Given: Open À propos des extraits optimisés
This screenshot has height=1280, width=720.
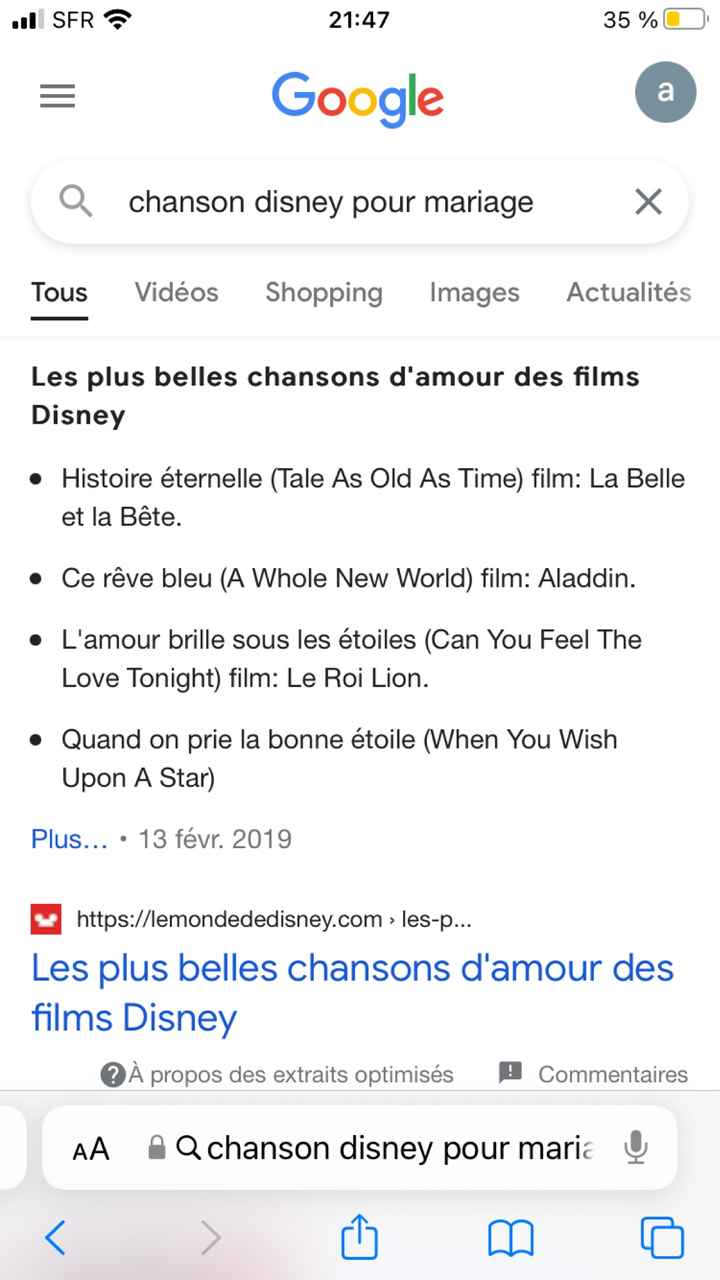Looking at the screenshot, I should 278,1074.
